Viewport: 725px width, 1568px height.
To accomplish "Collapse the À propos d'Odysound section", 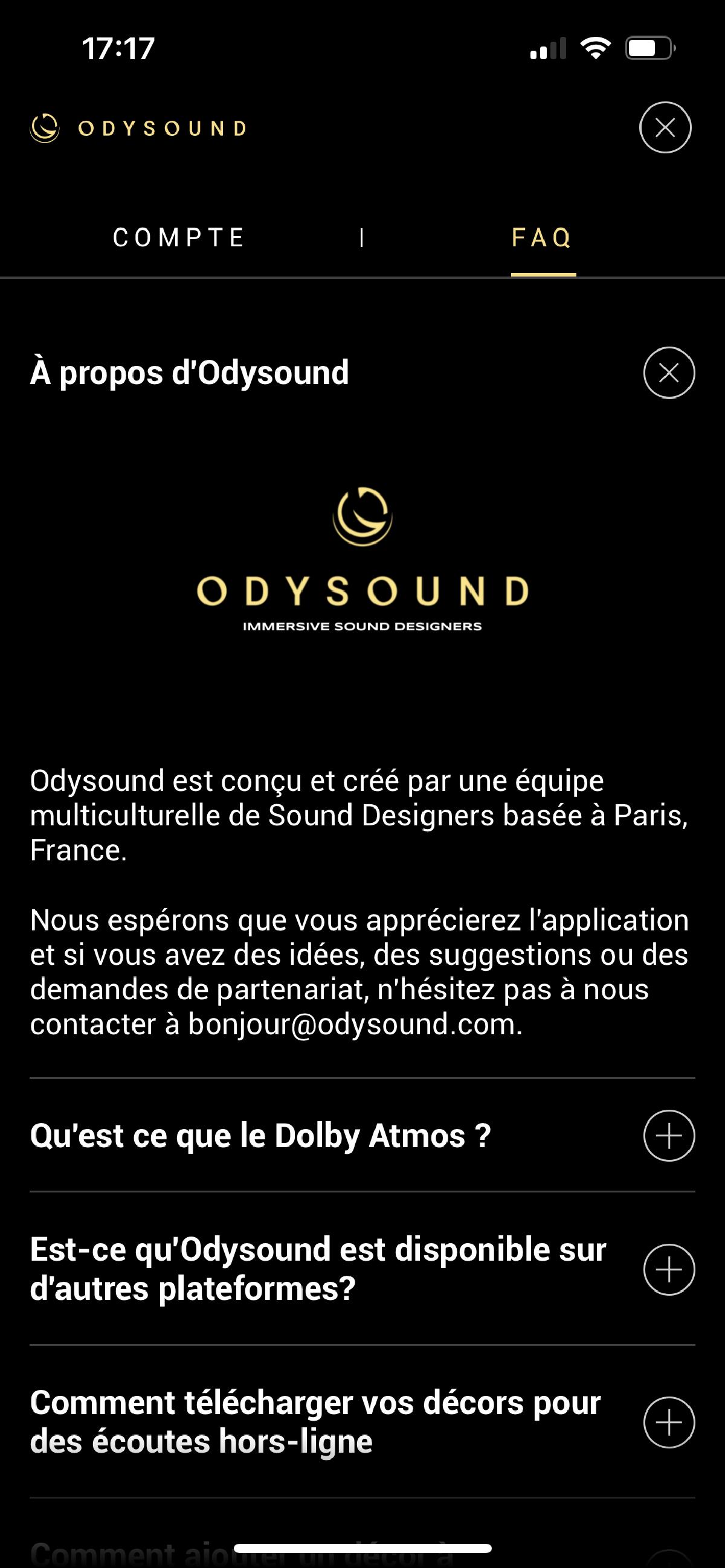I will [x=668, y=373].
